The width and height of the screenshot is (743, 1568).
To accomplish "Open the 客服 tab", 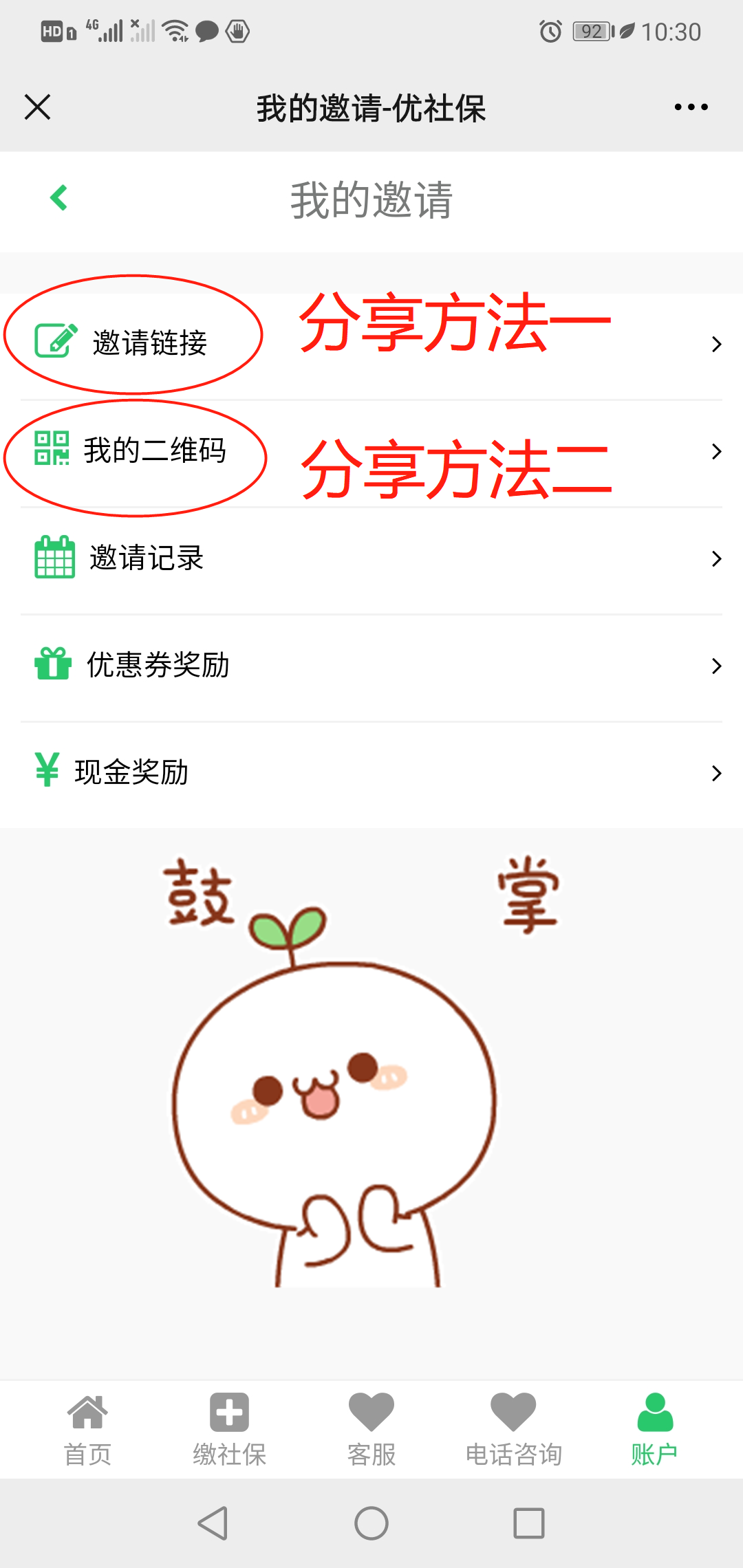I will tap(371, 1429).
